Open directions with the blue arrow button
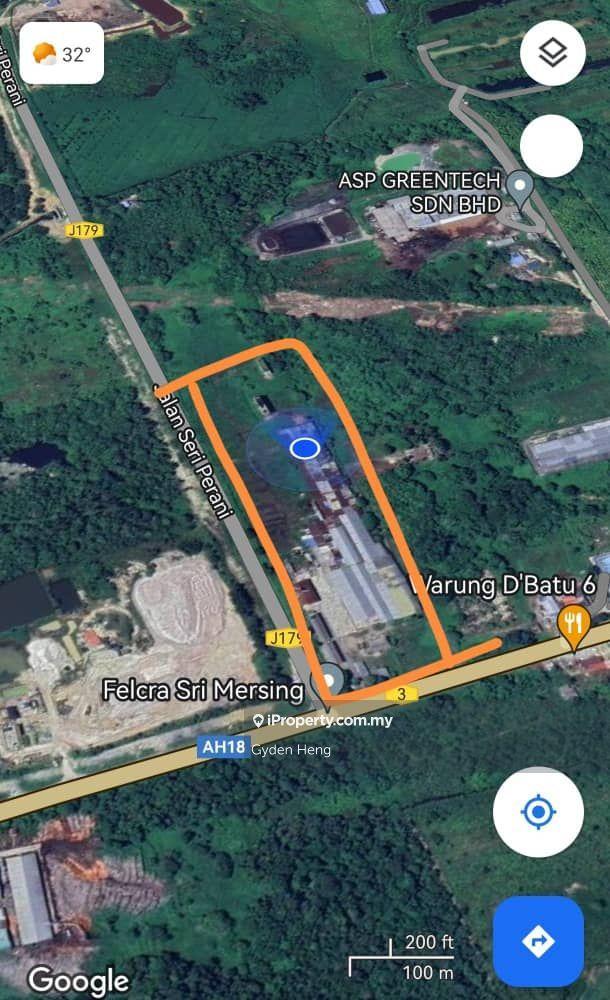 (x=538, y=941)
